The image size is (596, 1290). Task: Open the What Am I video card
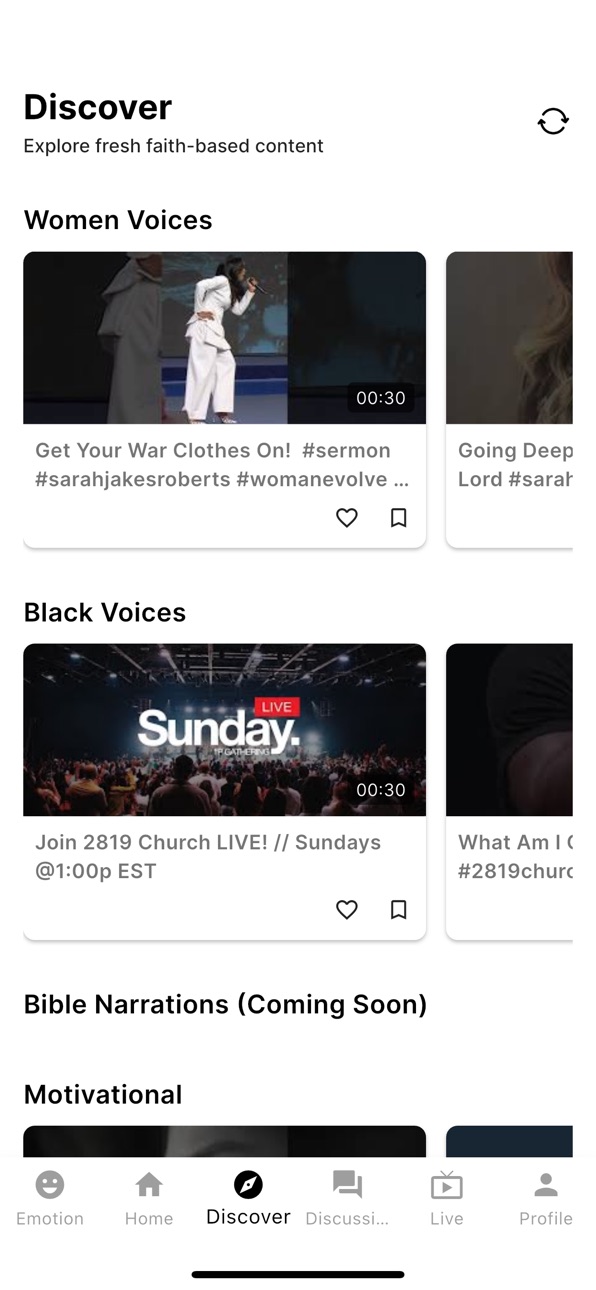click(x=509, y=792)
